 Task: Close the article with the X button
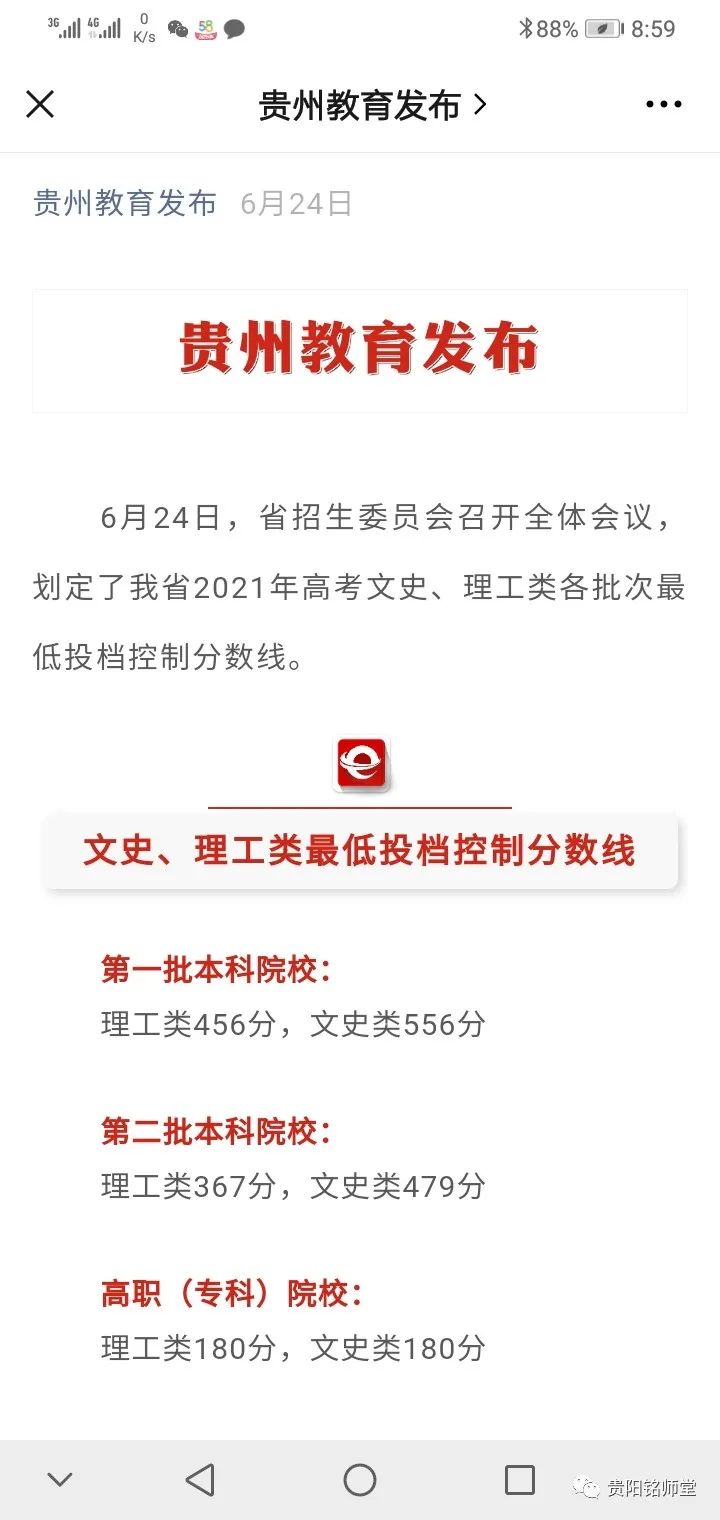[40, 104]
